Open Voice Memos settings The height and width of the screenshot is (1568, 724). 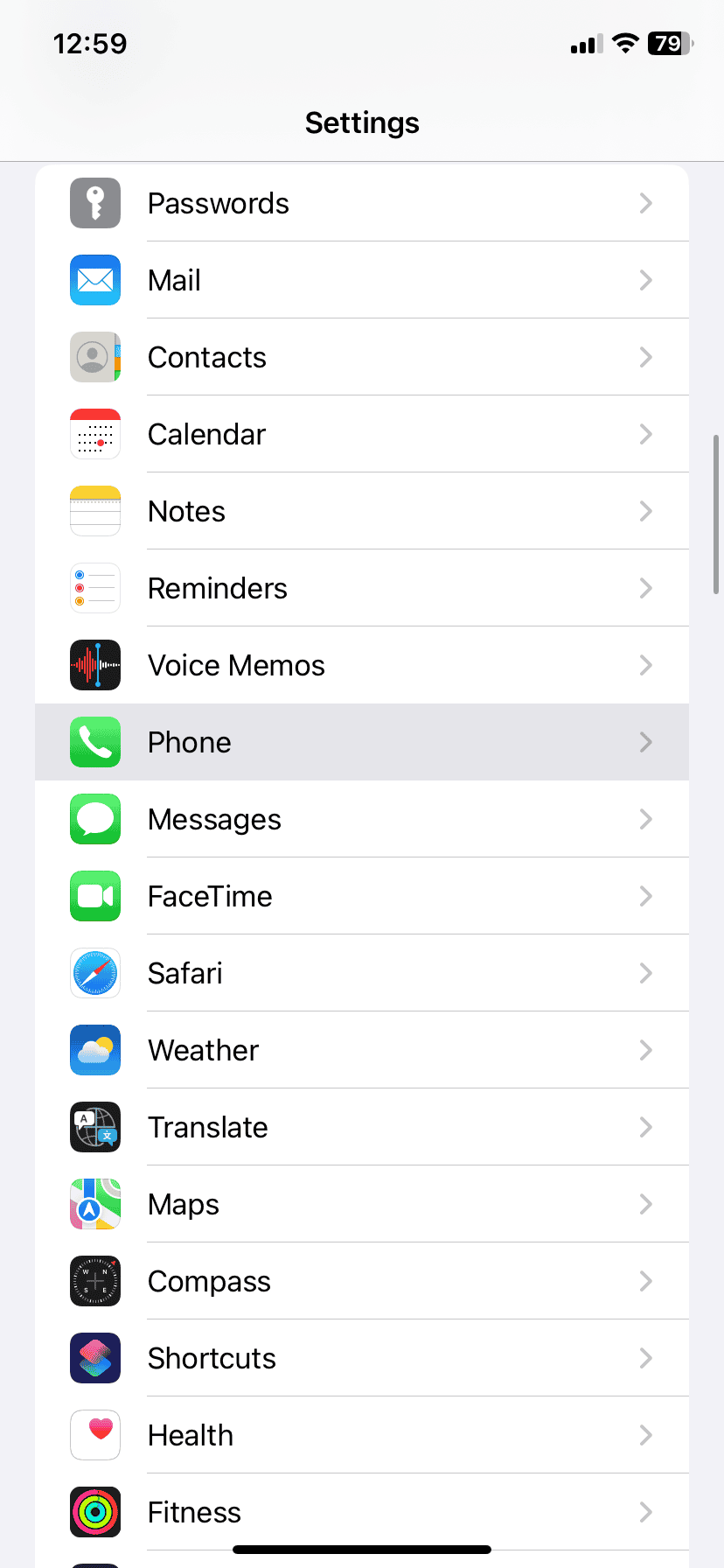(361, 665)
